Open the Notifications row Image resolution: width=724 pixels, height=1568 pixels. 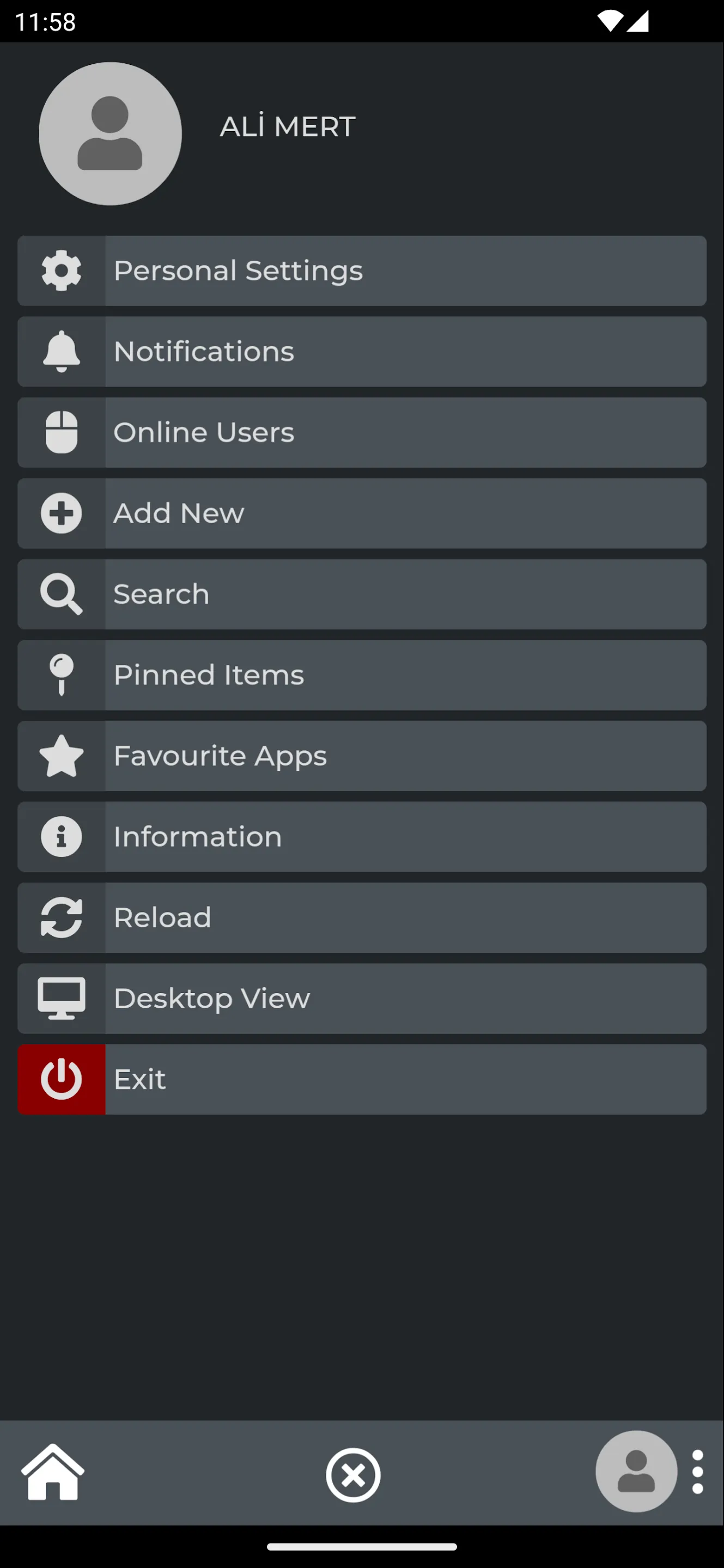[362, 352]
